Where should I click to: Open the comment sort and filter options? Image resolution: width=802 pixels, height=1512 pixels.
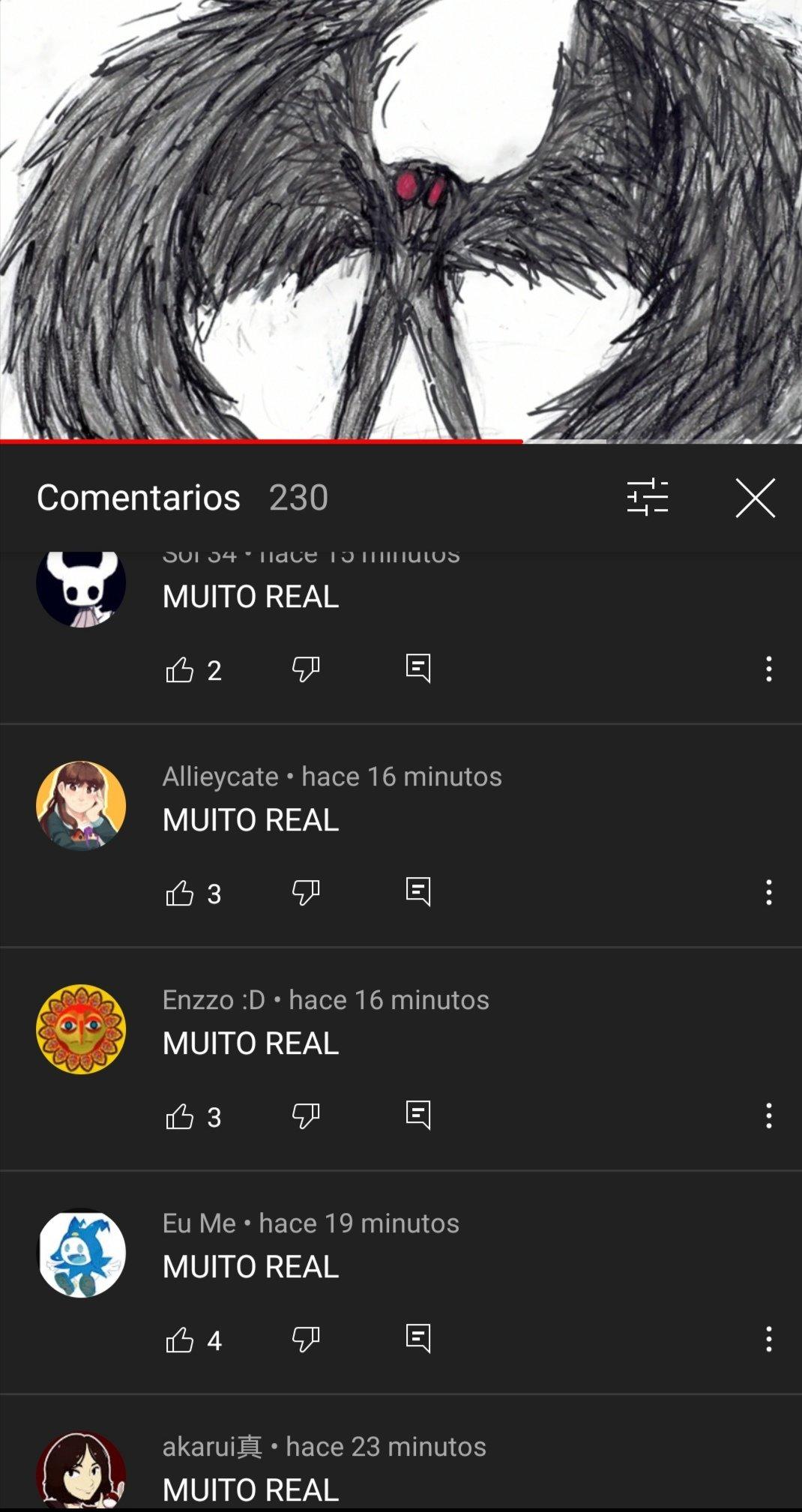pos(647,497)
